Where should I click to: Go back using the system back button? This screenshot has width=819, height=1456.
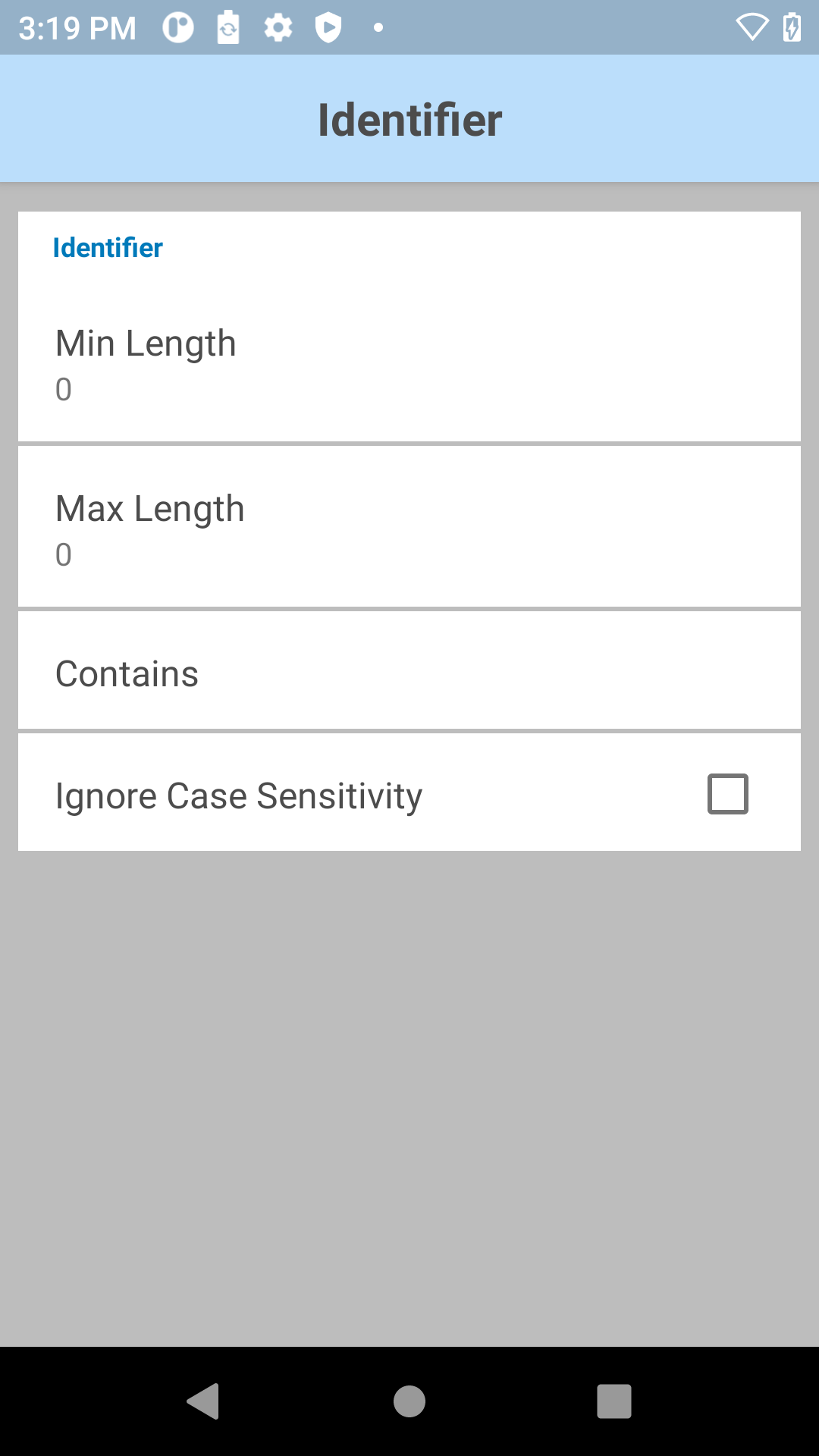(203, 1401)
